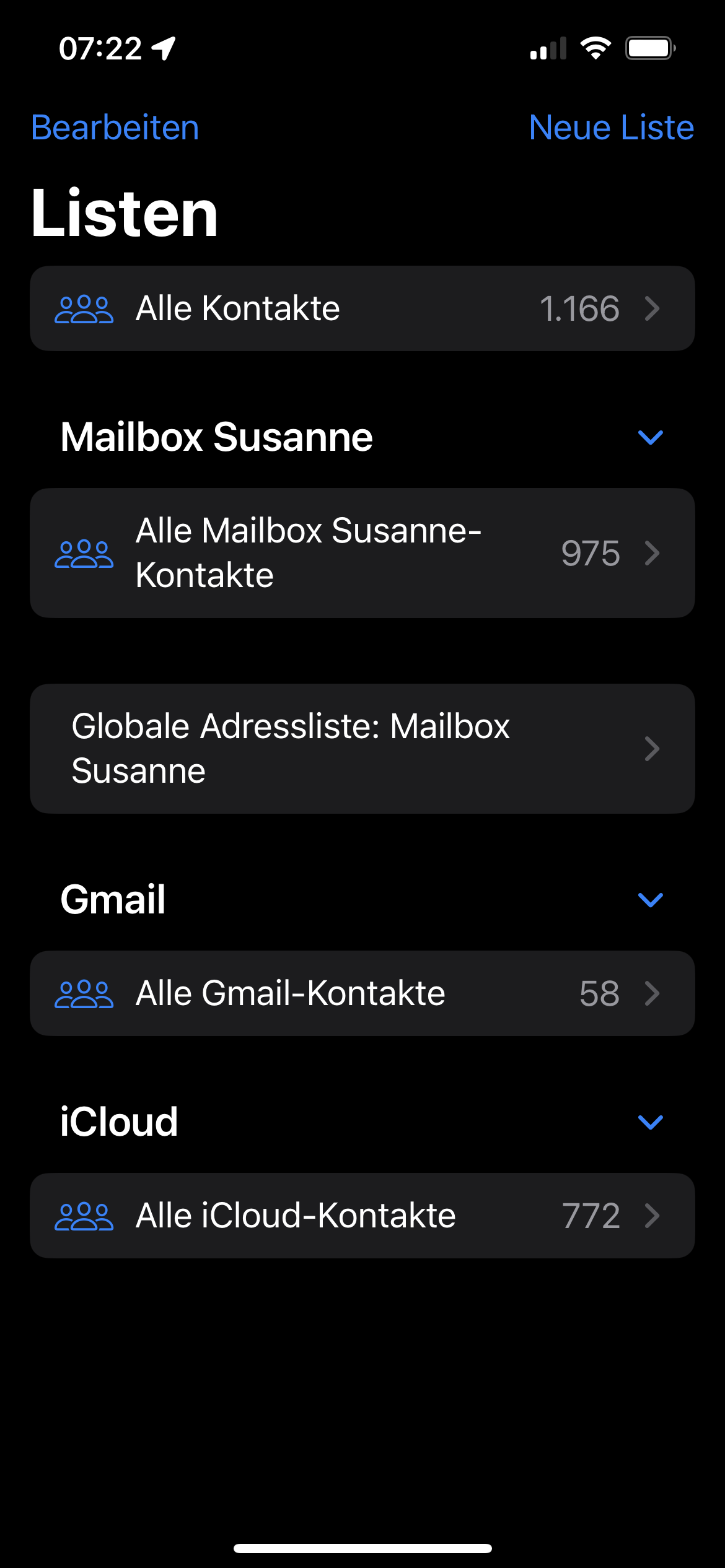
Task: Open Alle iCloud-Kontakte list
Action: point(362,1216)
